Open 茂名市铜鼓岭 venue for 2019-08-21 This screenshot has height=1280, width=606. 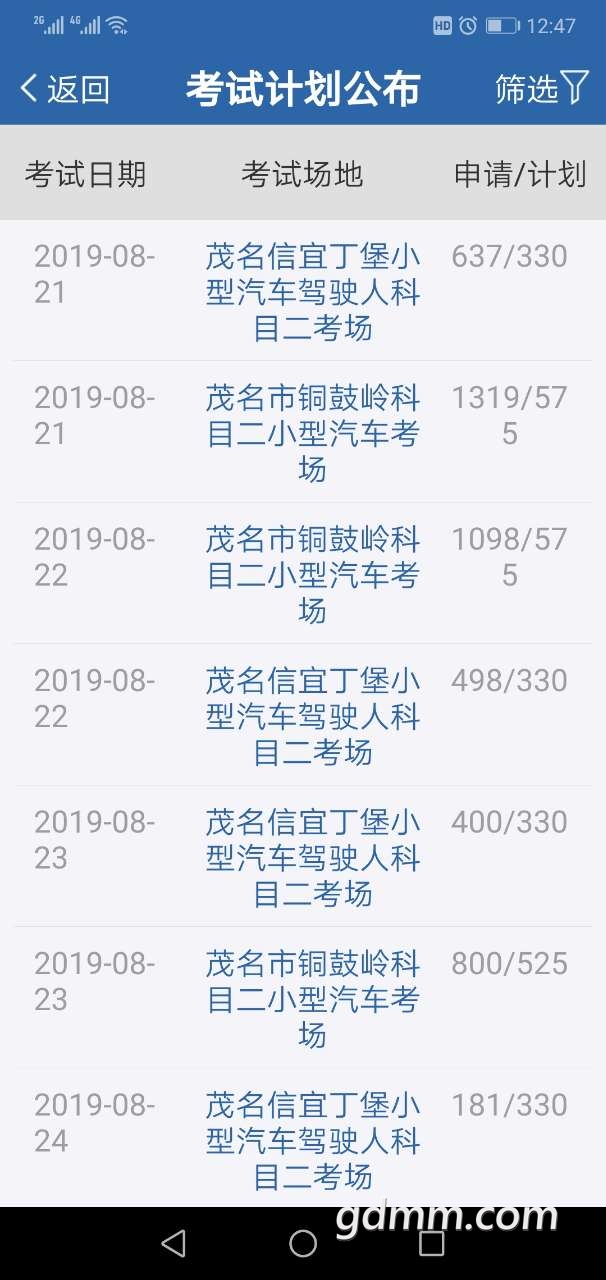point(312,434)
